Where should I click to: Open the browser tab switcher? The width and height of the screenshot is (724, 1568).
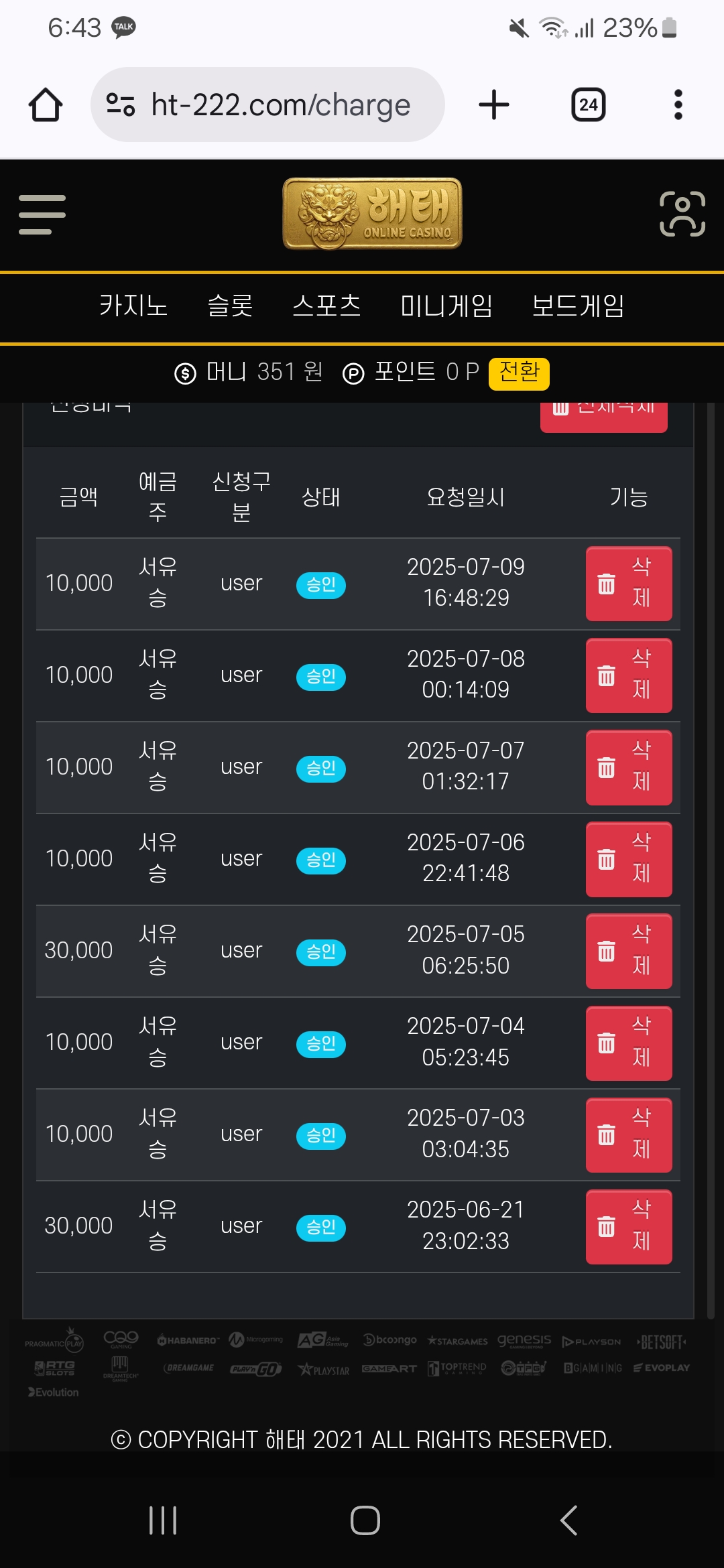(589, 105)
